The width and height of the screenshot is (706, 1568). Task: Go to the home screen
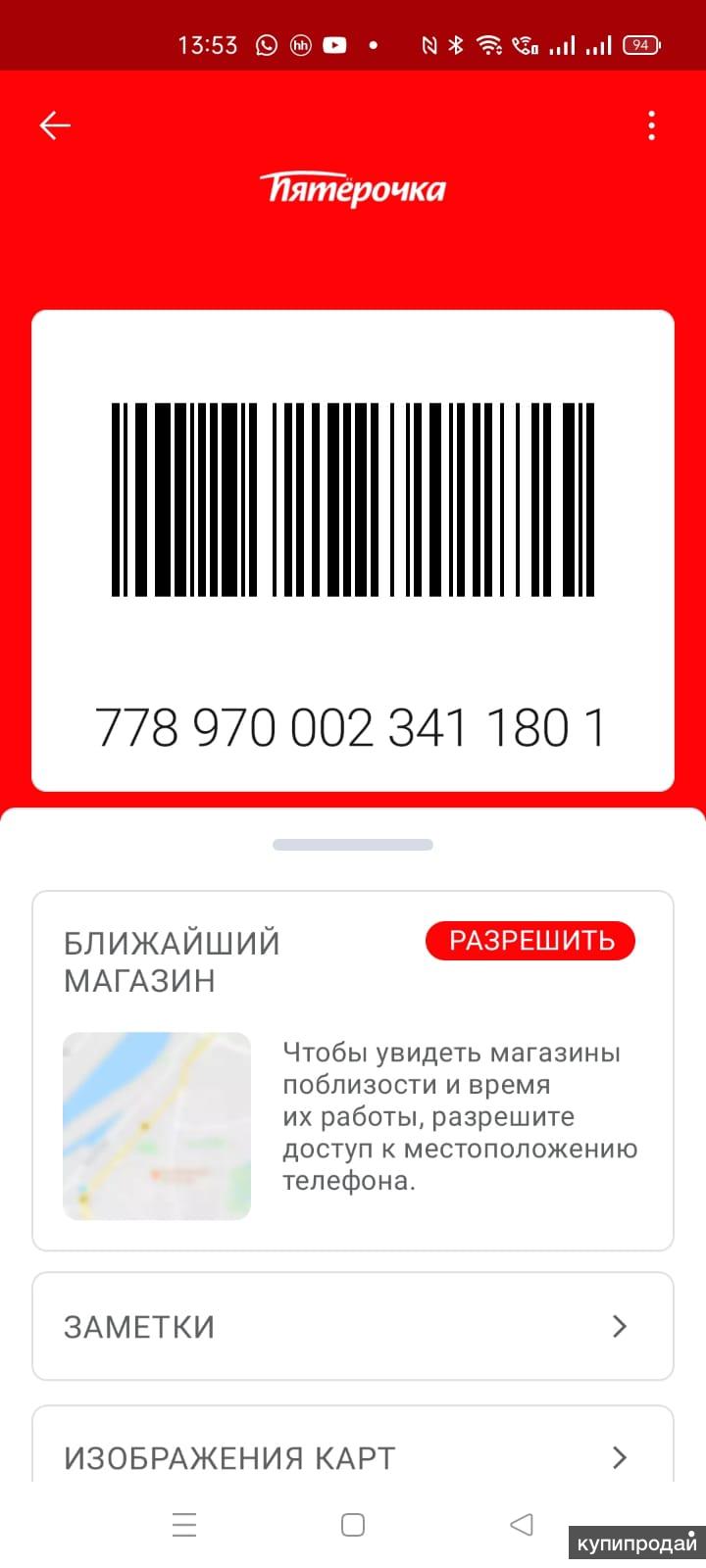(x=353, y=1525)
